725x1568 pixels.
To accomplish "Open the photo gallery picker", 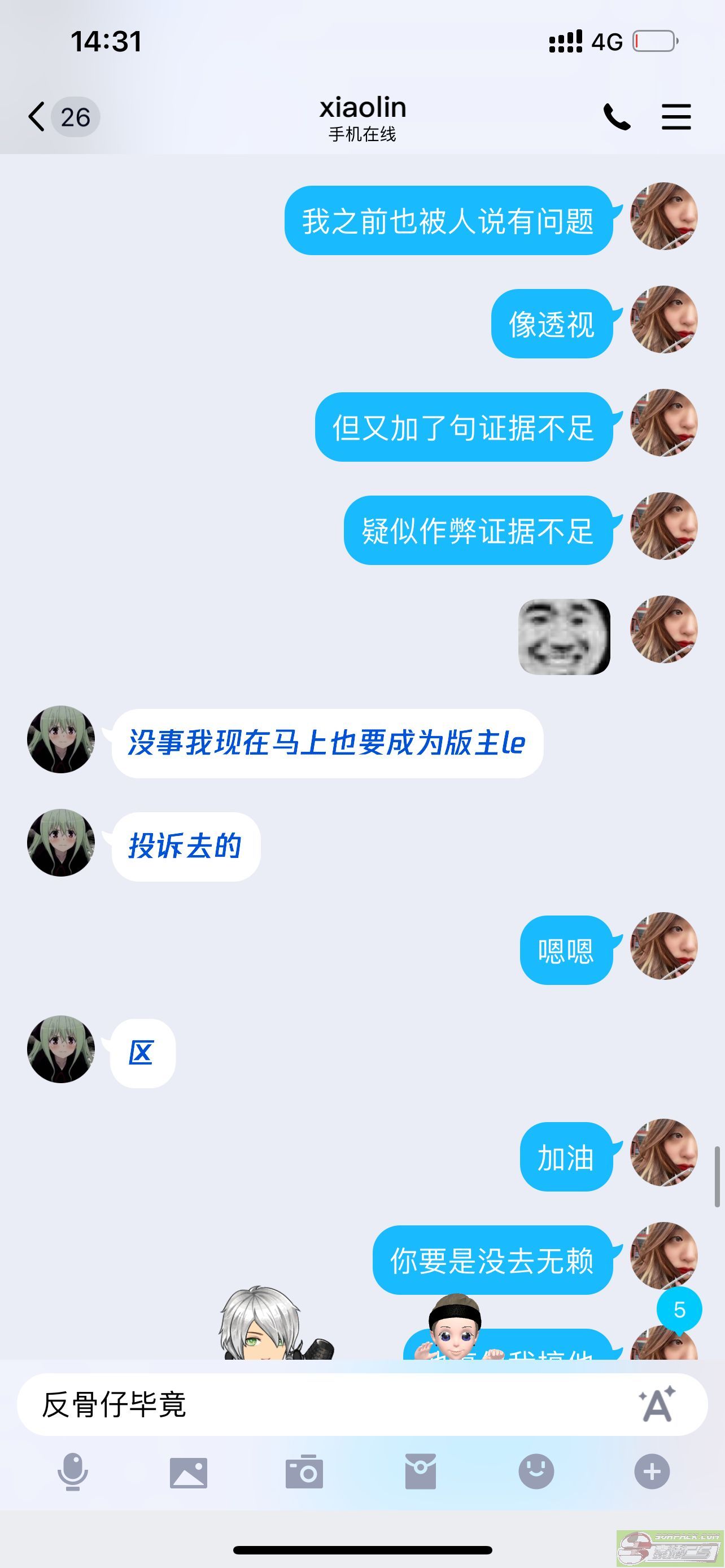I will (x=189, y=1473).
